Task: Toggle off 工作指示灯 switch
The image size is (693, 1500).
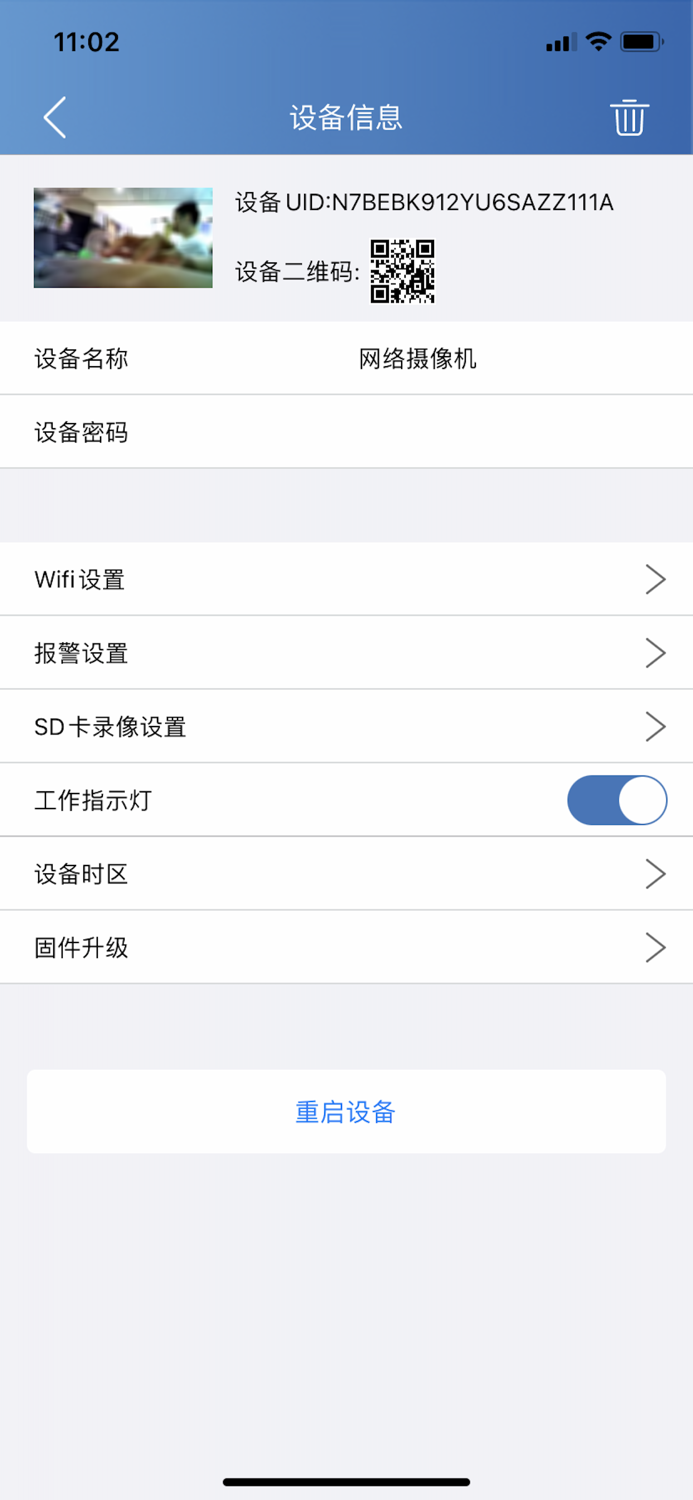Action: pos(617,800)
